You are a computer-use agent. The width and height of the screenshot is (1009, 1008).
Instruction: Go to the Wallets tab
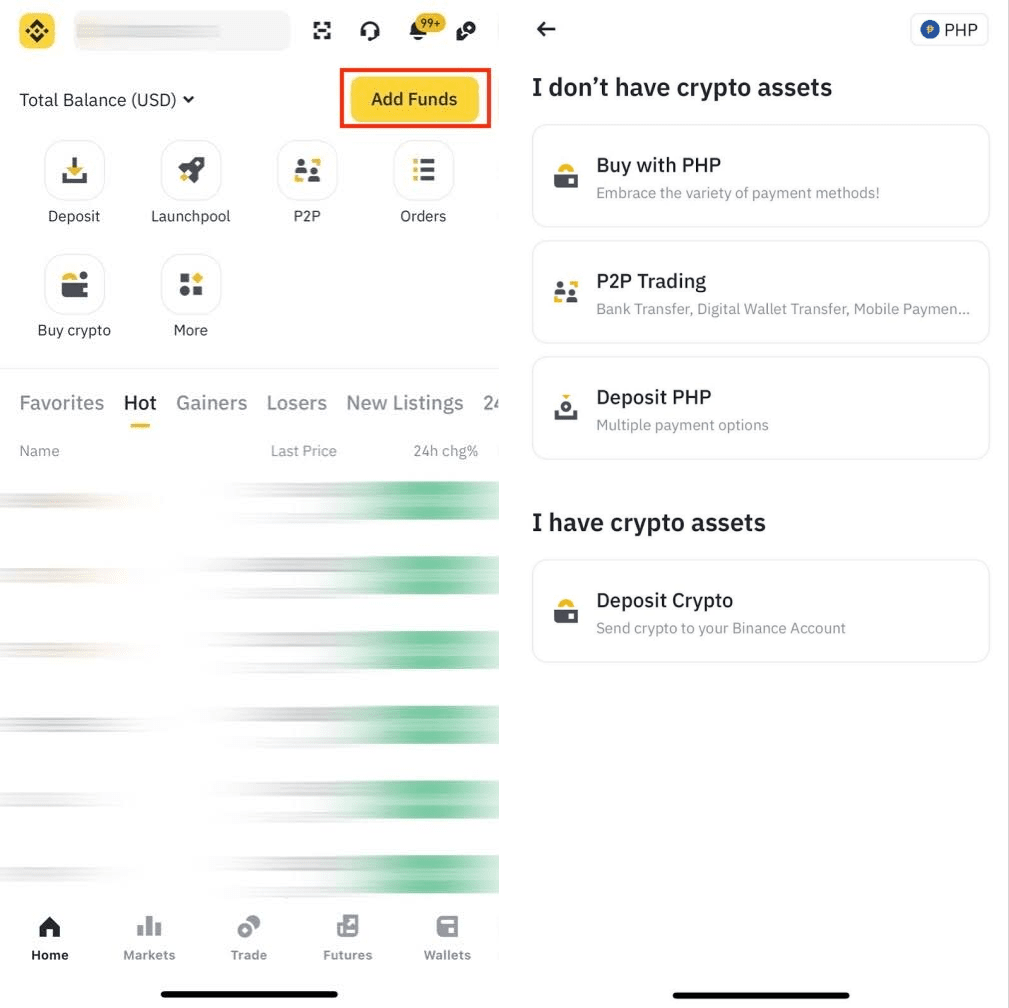(447, 937)
